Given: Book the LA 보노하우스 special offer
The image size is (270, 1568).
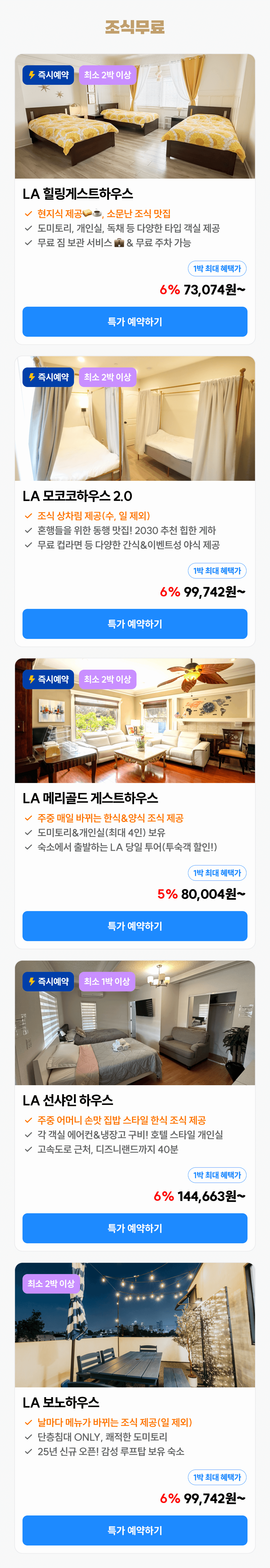Looking at the screenshot, I should click(x=134, y=1530).
